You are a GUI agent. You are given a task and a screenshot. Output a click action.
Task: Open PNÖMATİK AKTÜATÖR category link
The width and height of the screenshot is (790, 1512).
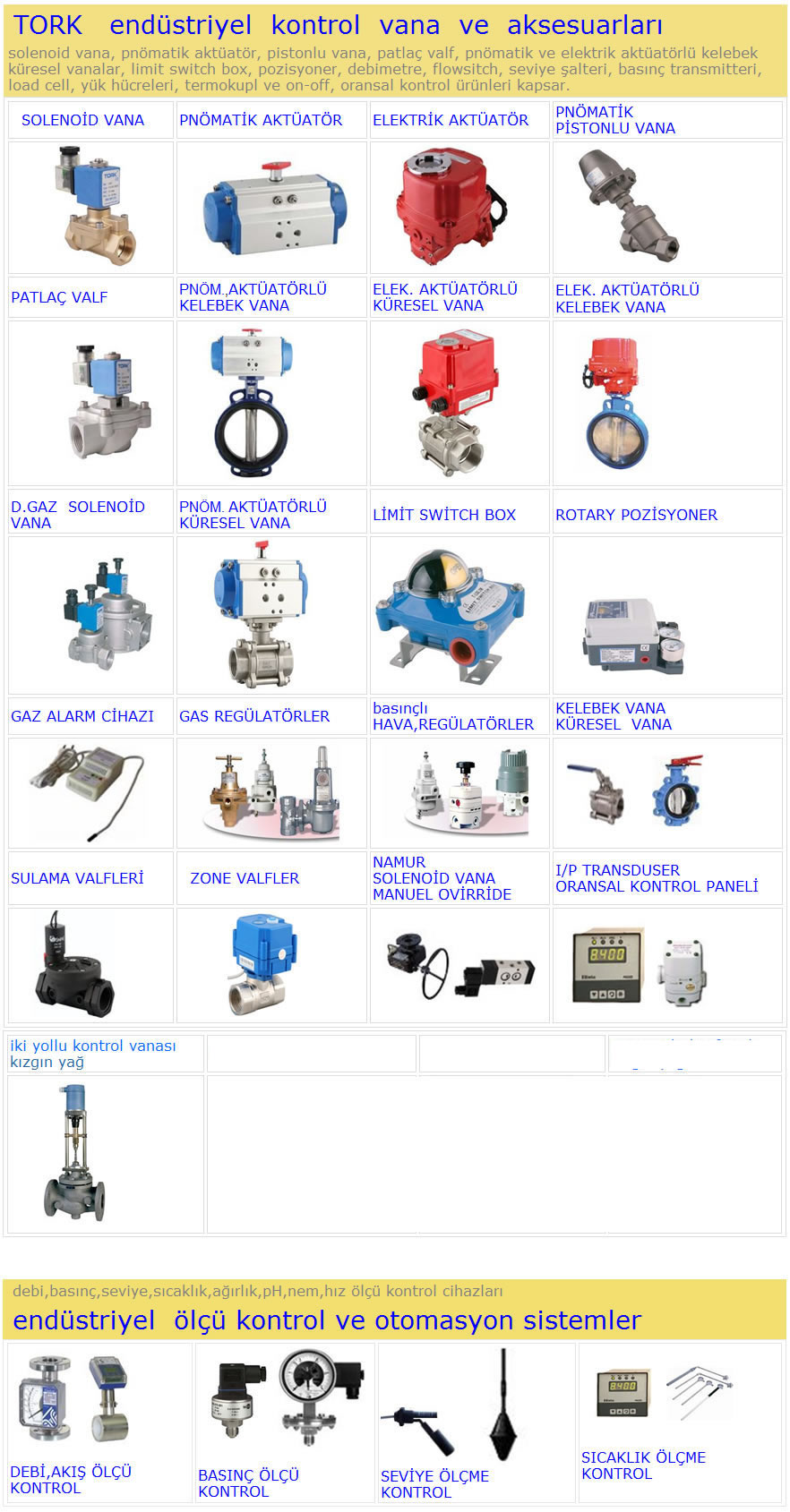click(261, 120)
